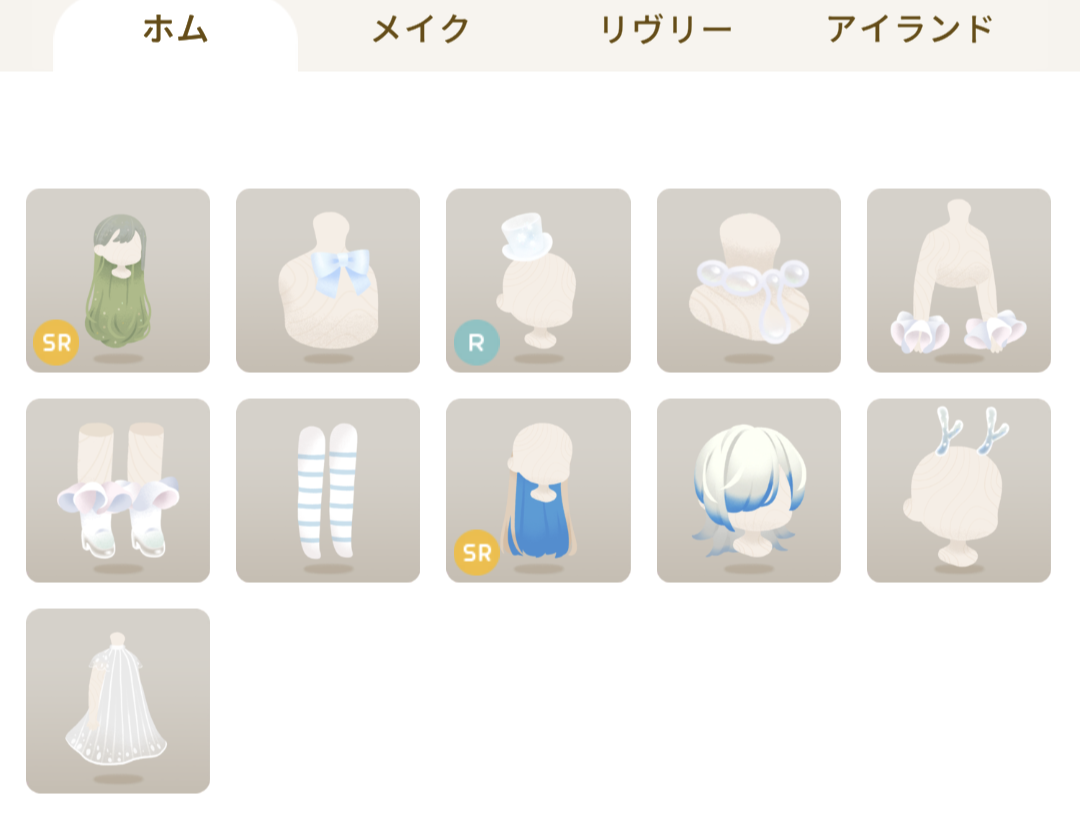
Task: Open the リヴリー tab
Action: click(x=665, y=30)
